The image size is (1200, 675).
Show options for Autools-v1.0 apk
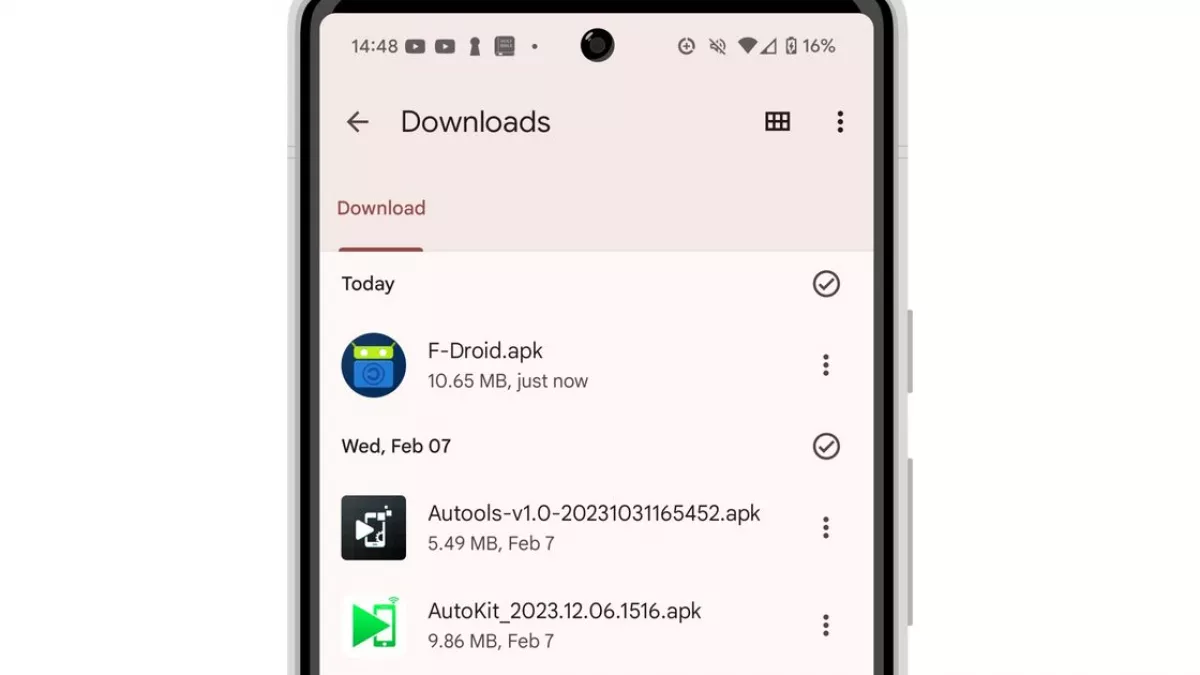click(826, 527)
